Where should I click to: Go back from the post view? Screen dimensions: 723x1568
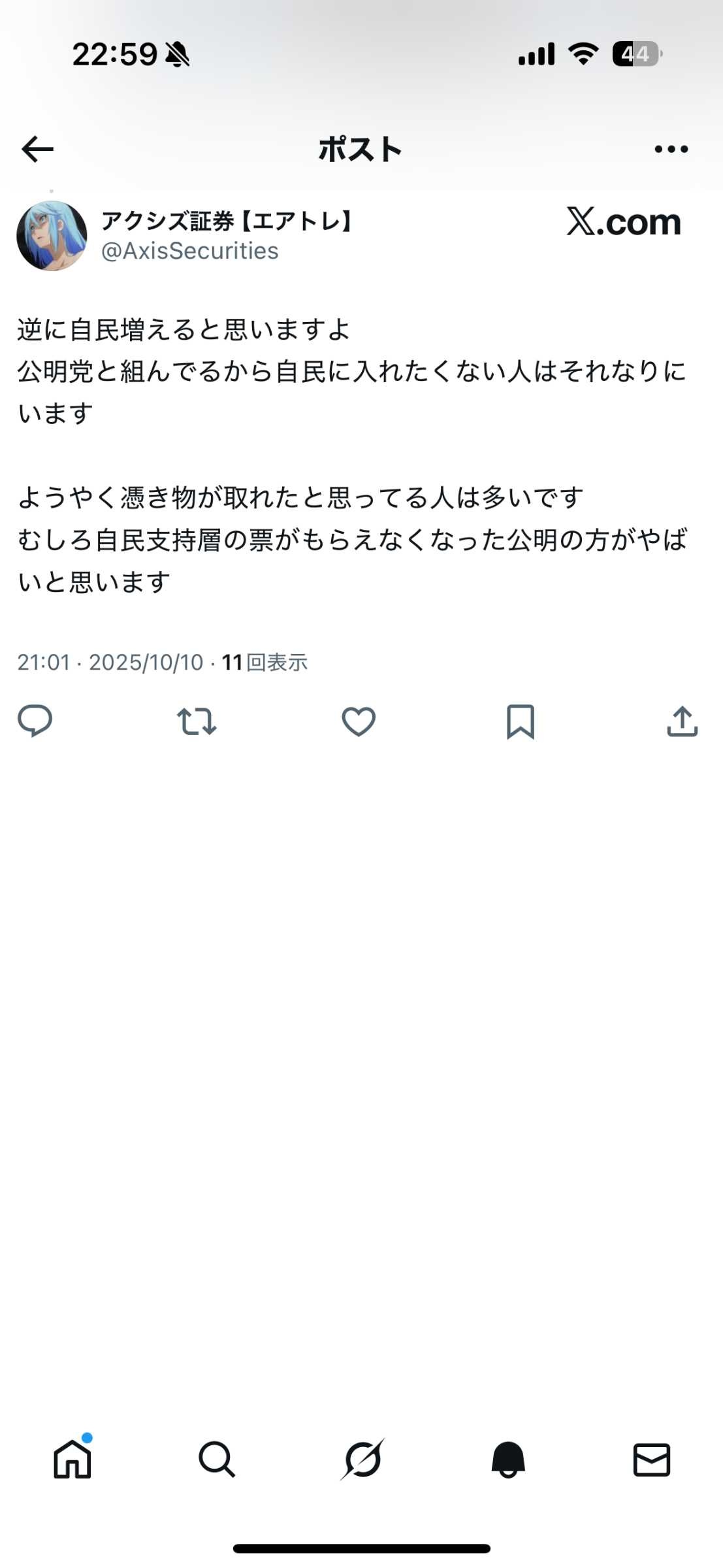pyautogui.click(x=37, y=150)
